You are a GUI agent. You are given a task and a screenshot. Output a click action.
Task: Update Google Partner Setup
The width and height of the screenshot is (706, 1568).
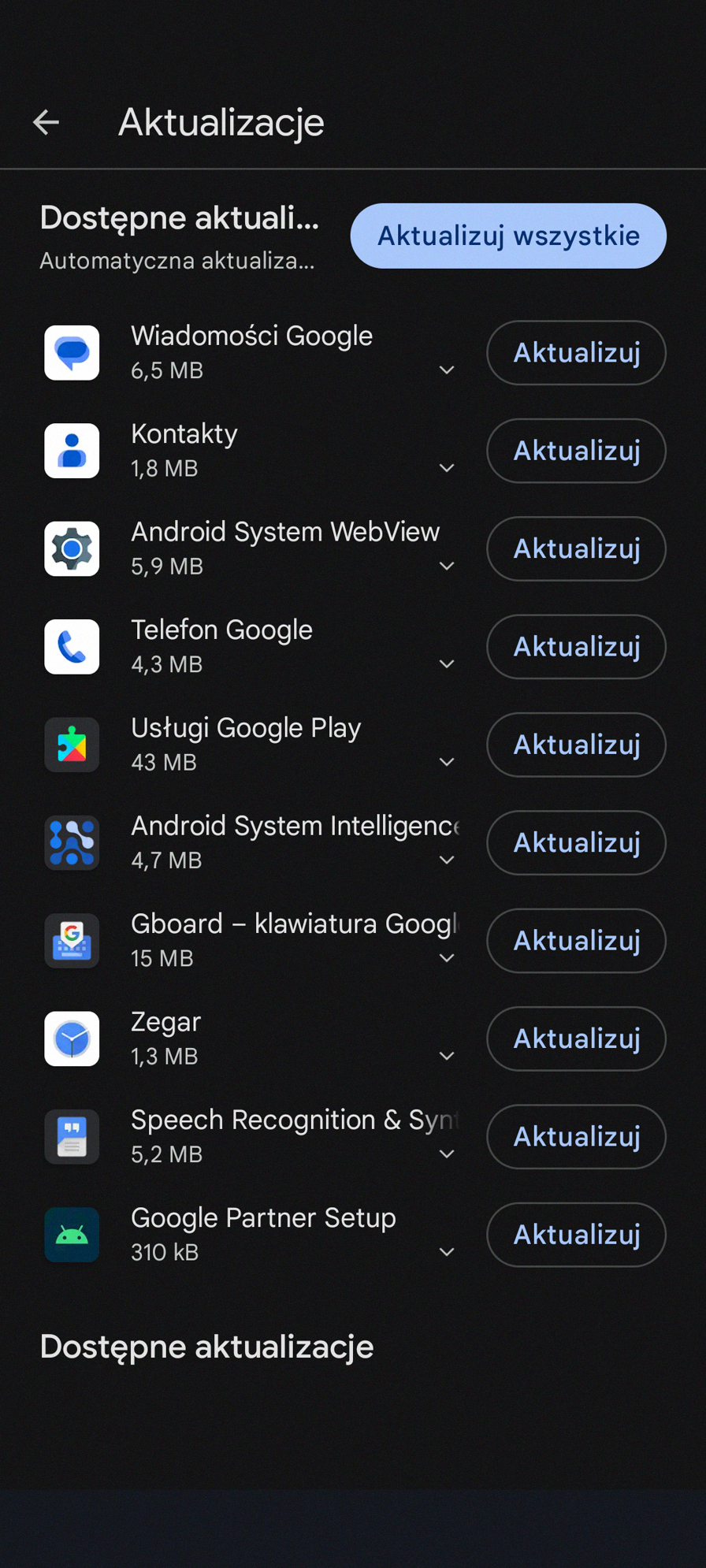point(576,1235)
